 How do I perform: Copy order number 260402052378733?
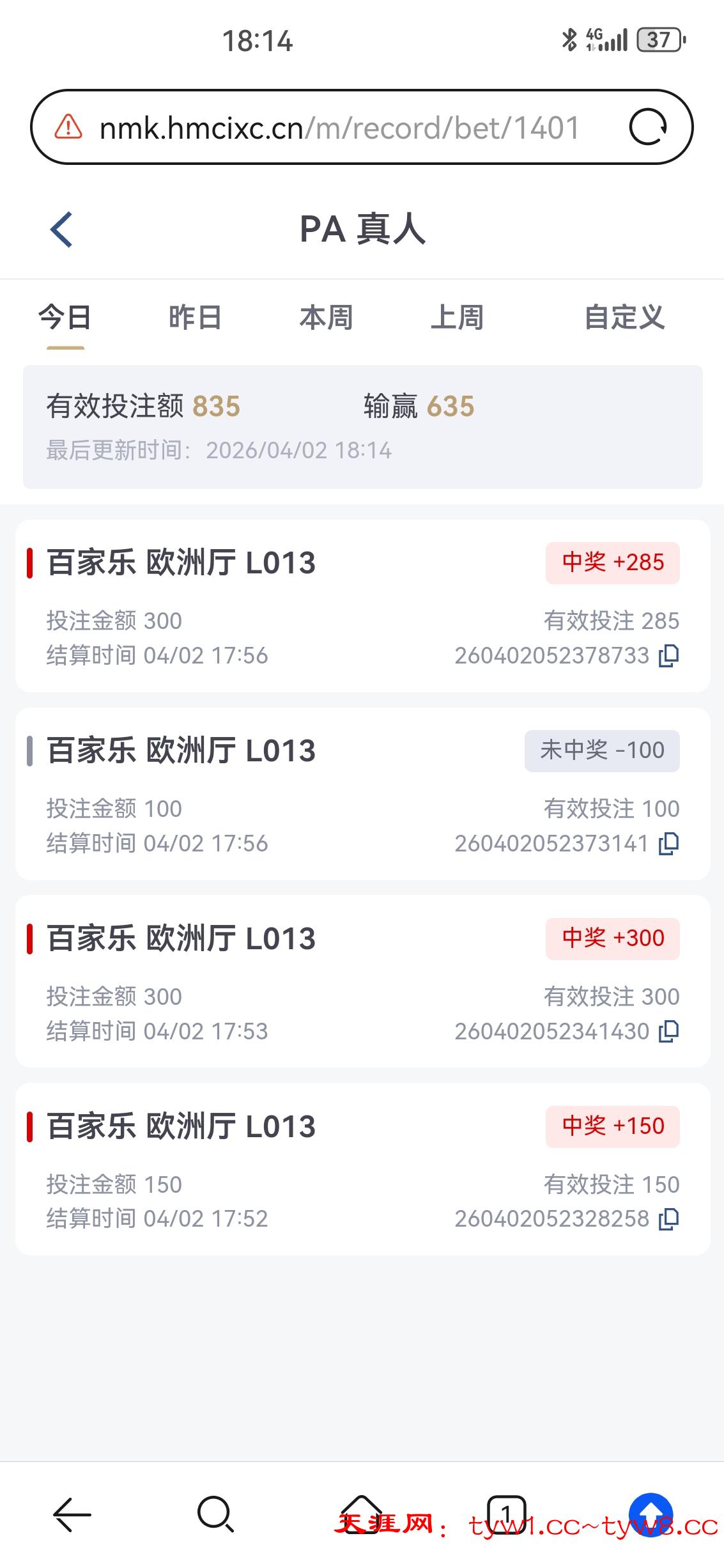[668, 656]
